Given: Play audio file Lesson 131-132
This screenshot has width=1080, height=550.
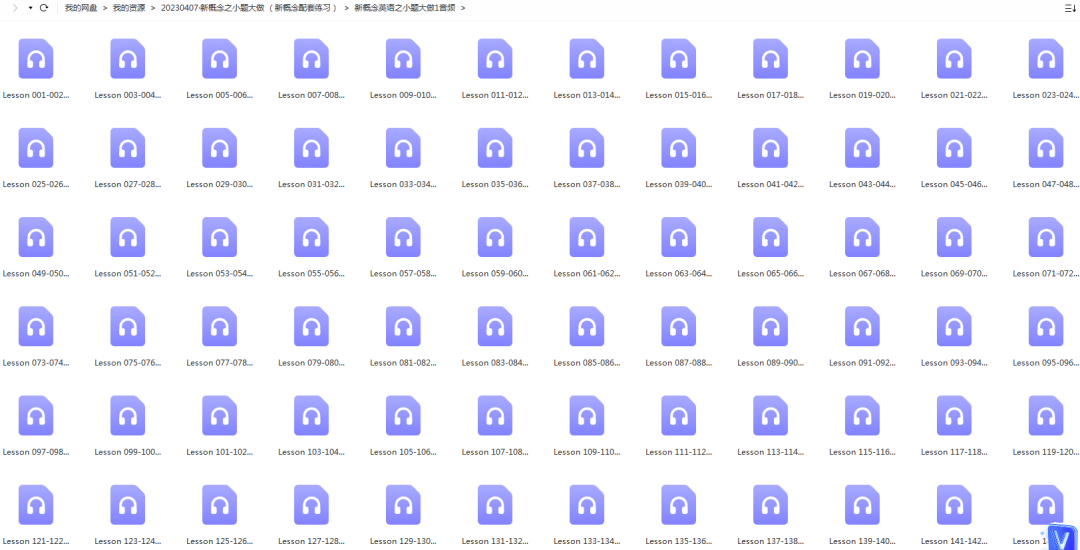Looking at the screenshot, I should pyautogui.click(x=495, y=505).
